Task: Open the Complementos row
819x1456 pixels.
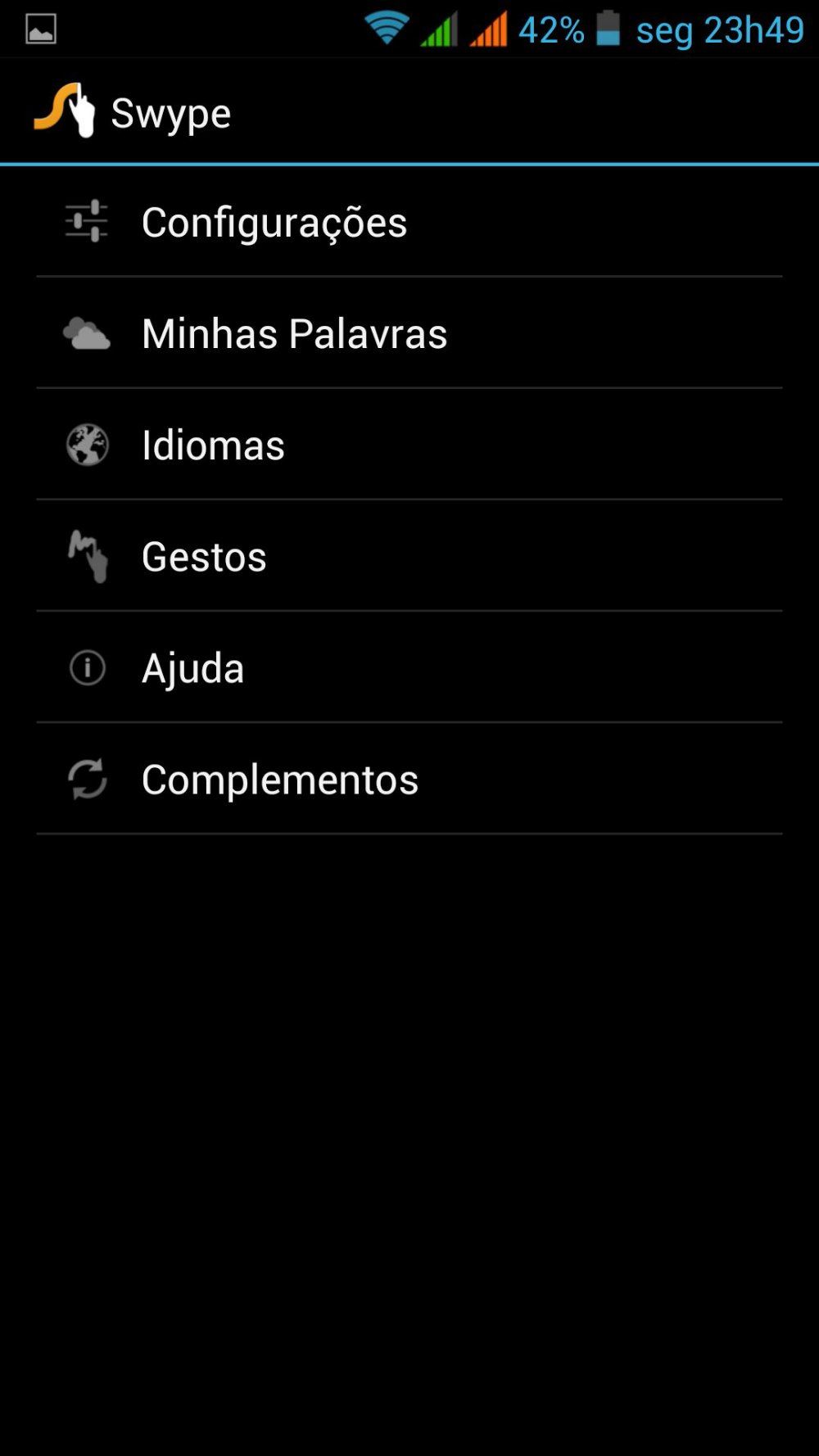Action: click(409, 778)
